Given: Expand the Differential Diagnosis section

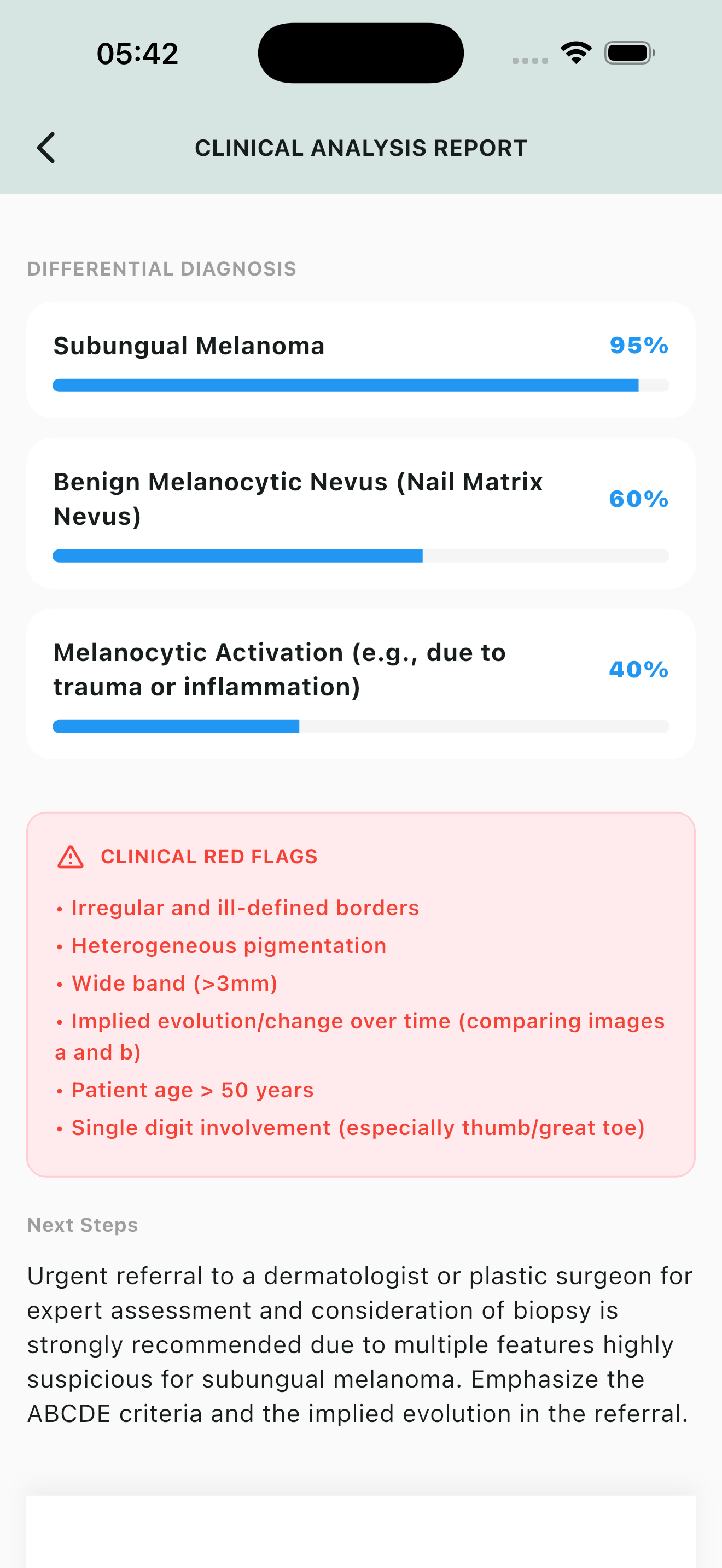Looking at the screenshot, I should [x=161, y=268].
